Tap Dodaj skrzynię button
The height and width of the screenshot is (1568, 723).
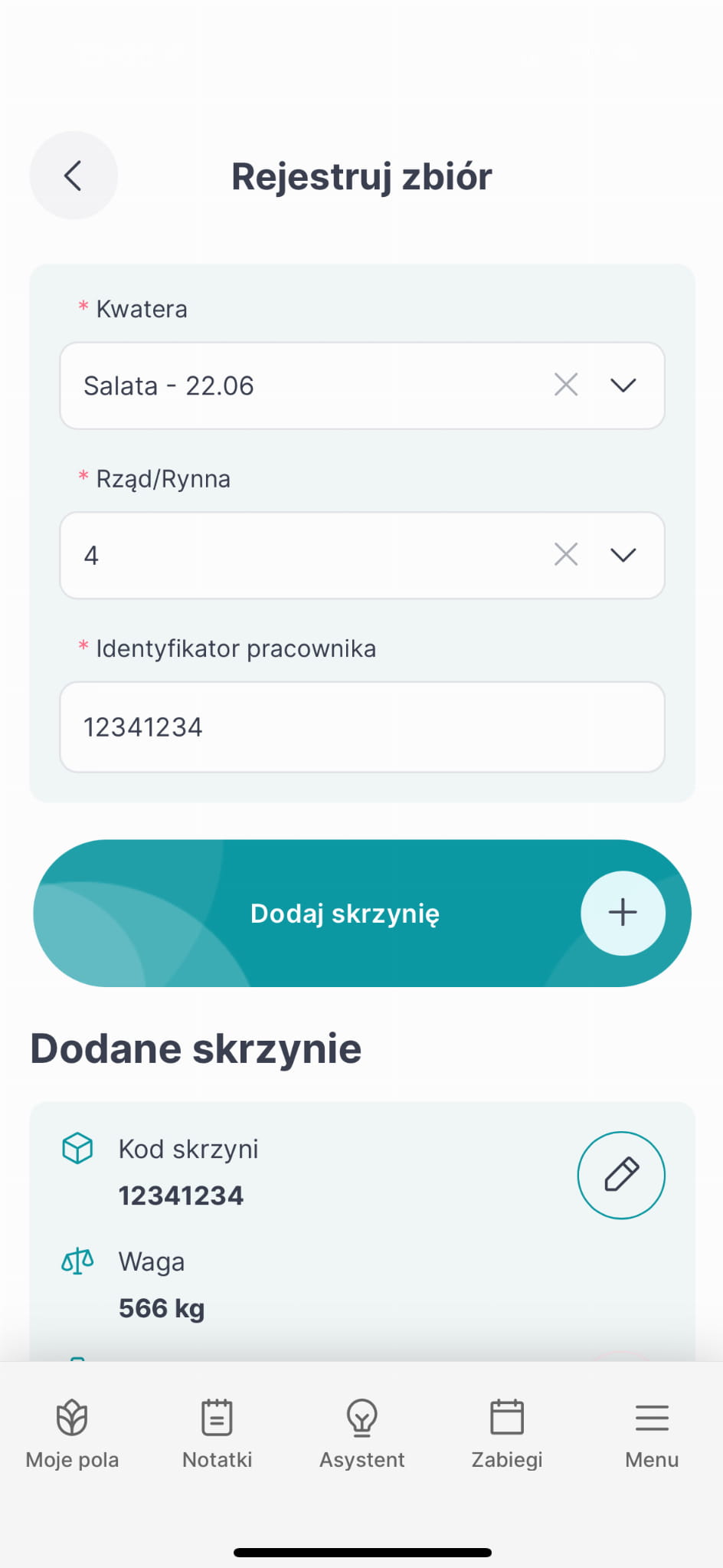click(361, 913)
